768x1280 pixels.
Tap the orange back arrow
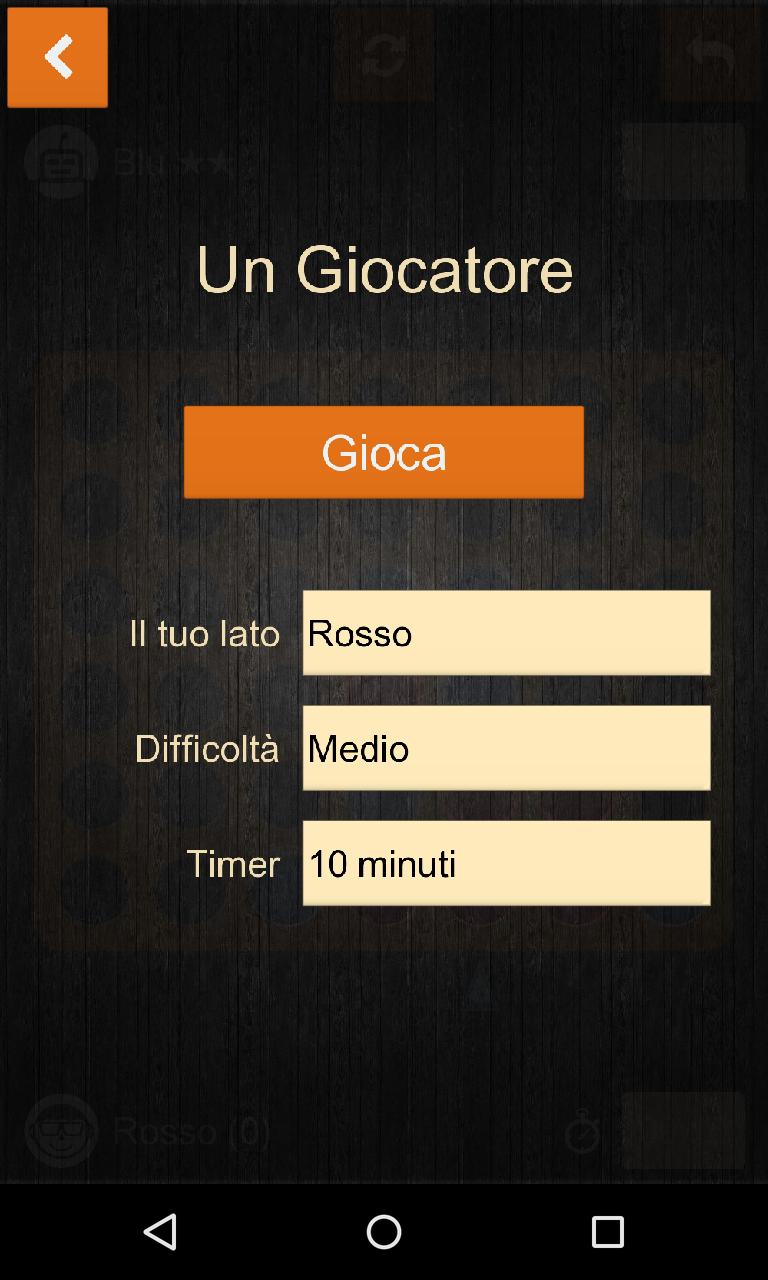[x=57, y=57]
